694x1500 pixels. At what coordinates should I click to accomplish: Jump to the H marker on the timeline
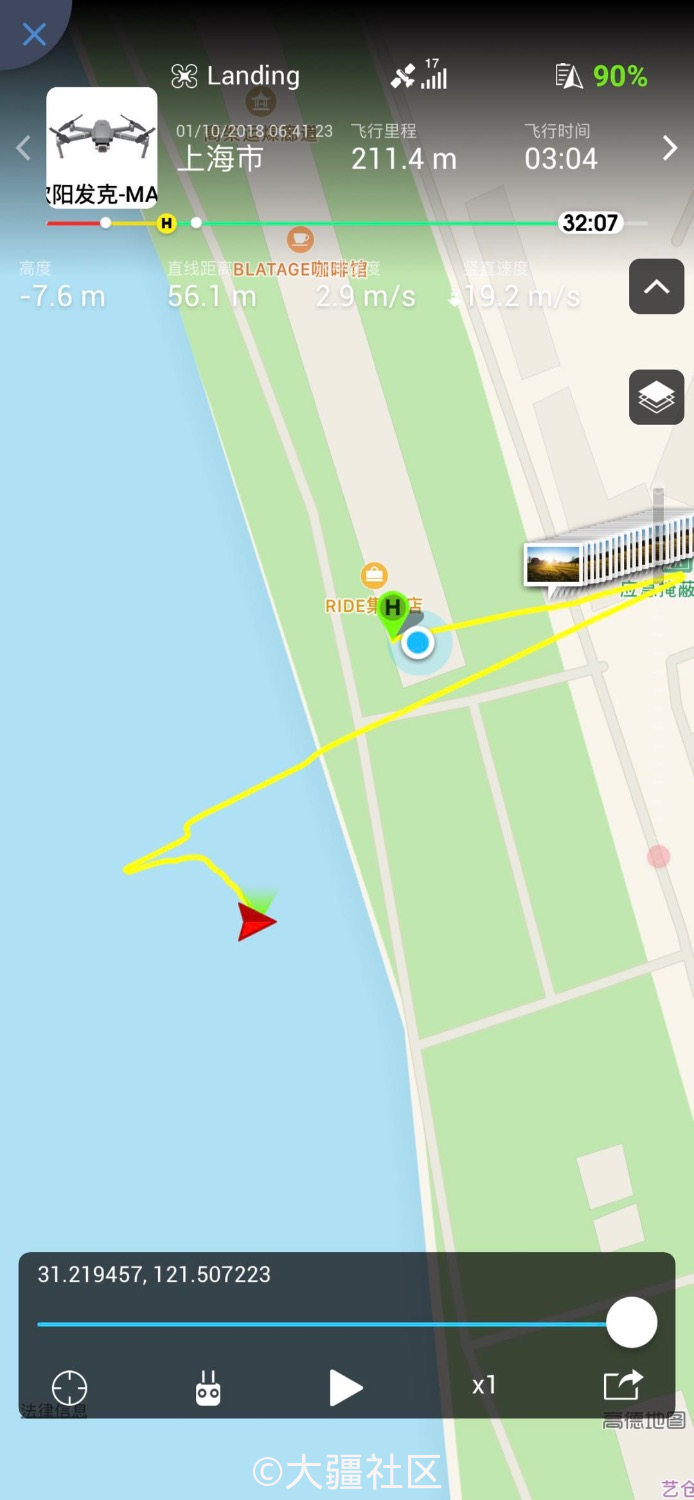point(167,223)
